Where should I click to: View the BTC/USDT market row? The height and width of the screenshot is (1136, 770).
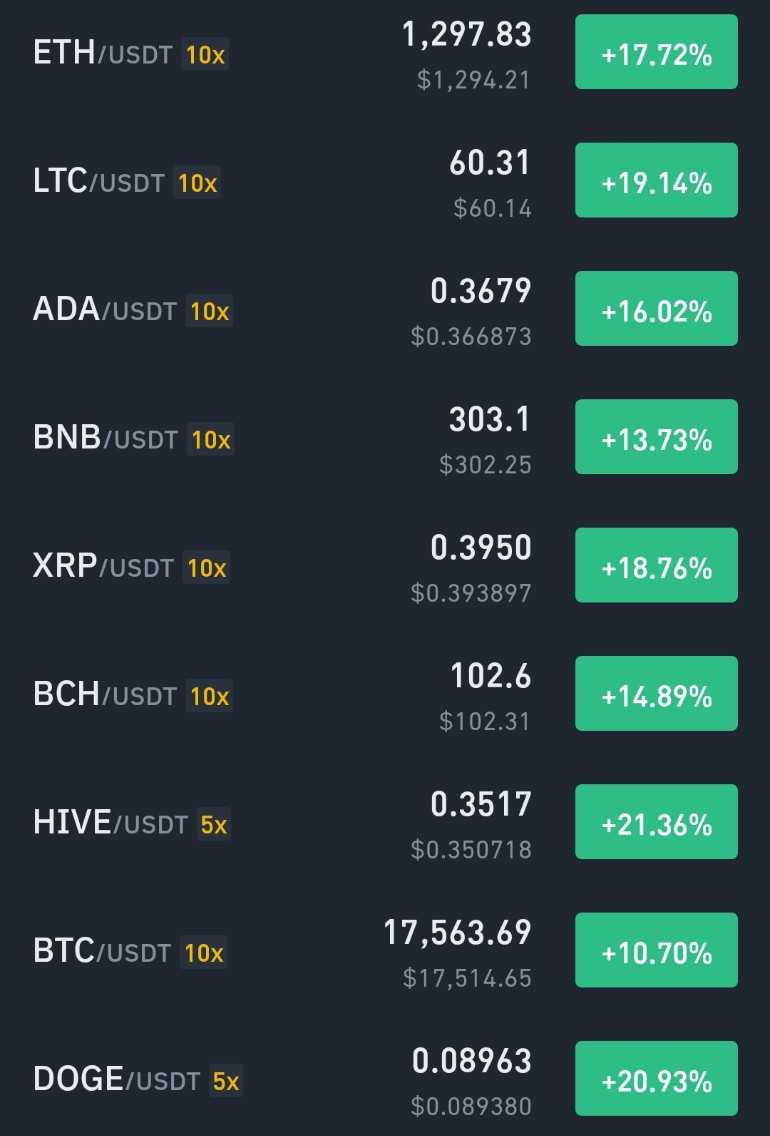(x=385, y=951)
